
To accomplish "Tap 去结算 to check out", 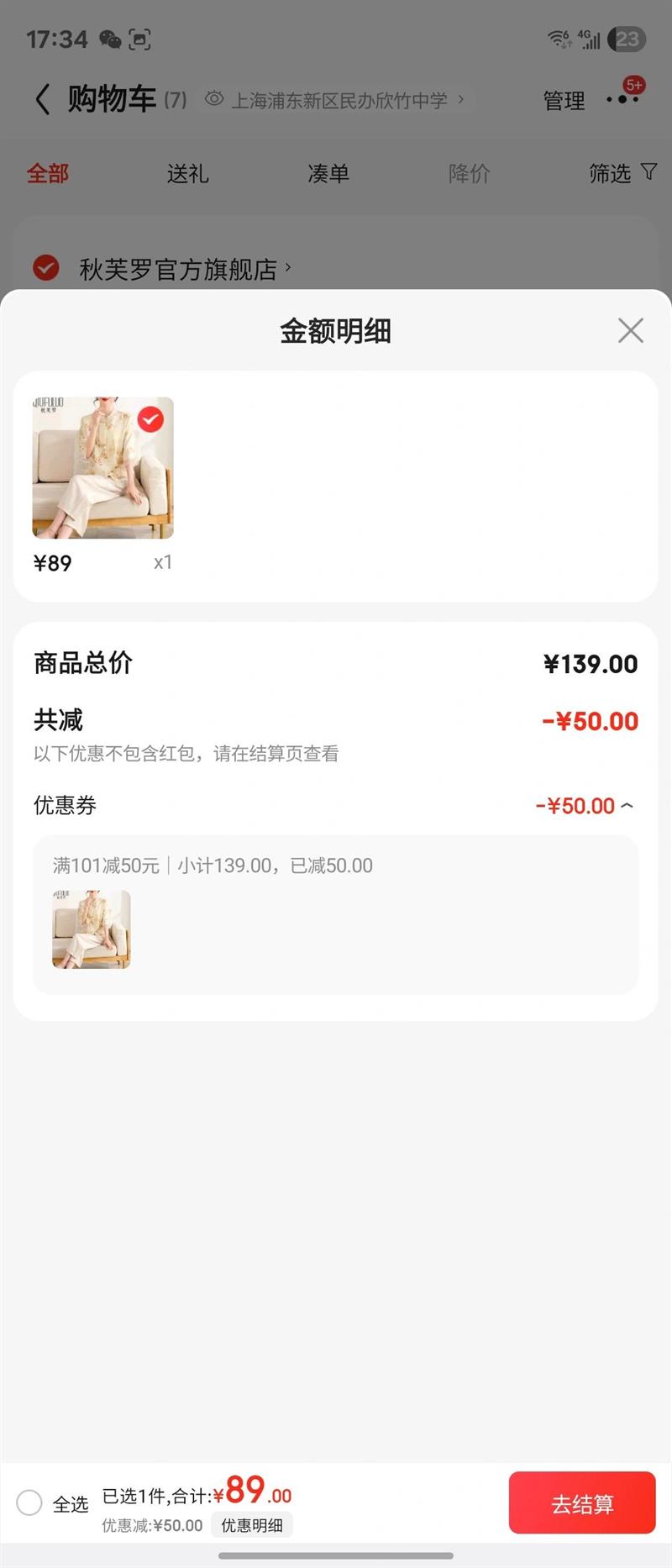I will 581,1503.
